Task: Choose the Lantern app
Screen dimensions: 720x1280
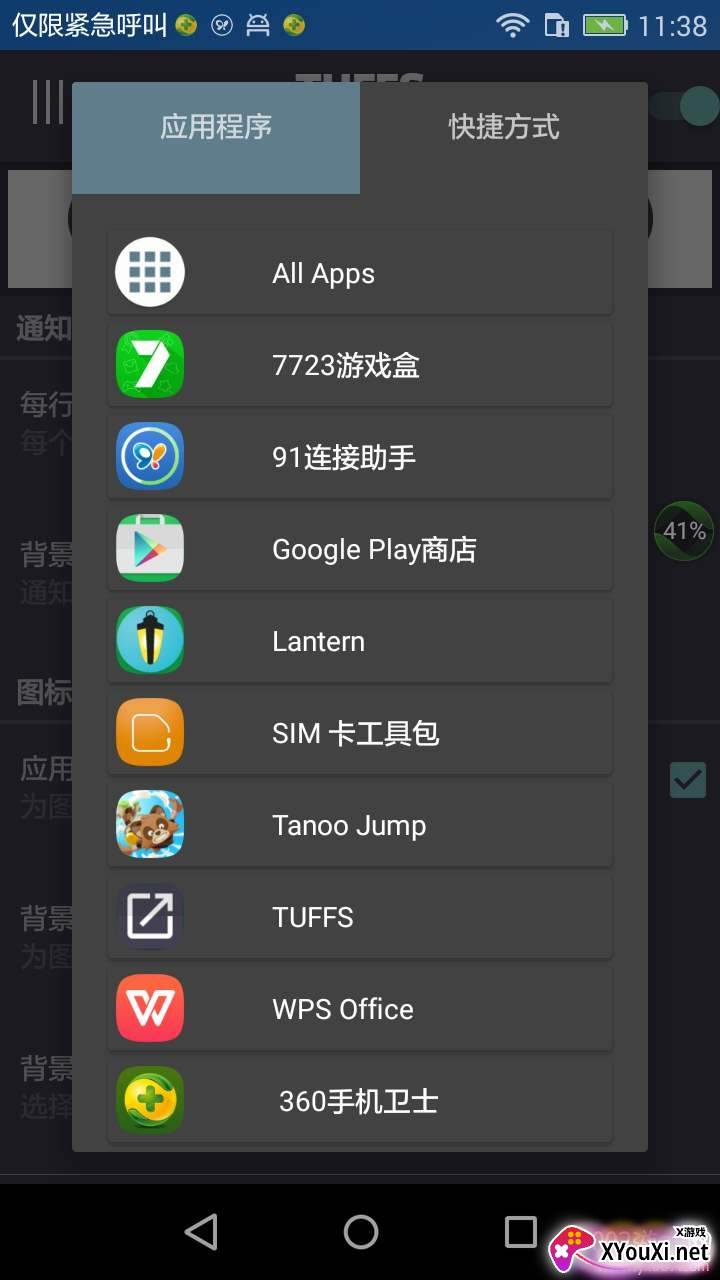Action: (360, 641)
